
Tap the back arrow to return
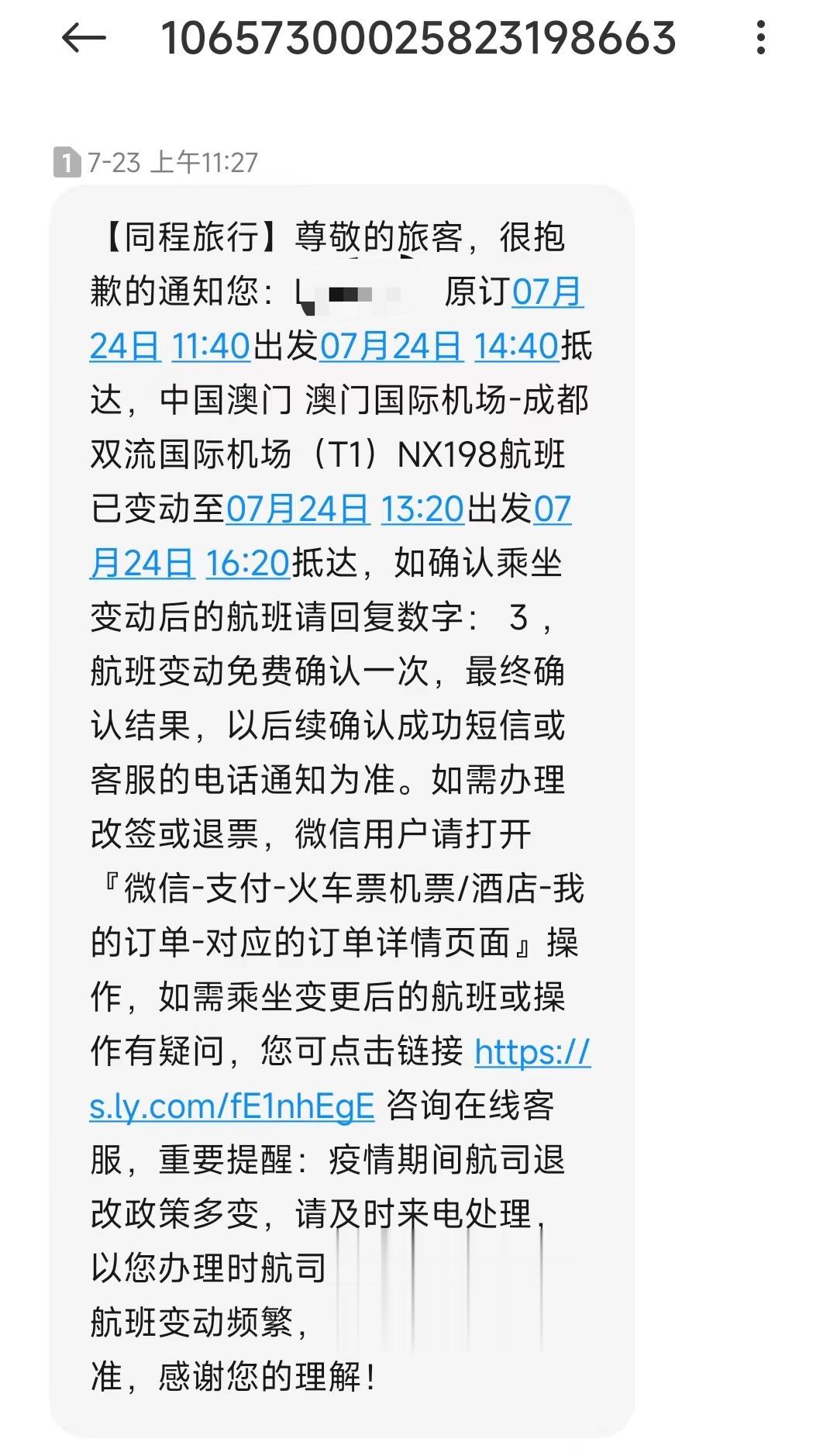[85, 37]
